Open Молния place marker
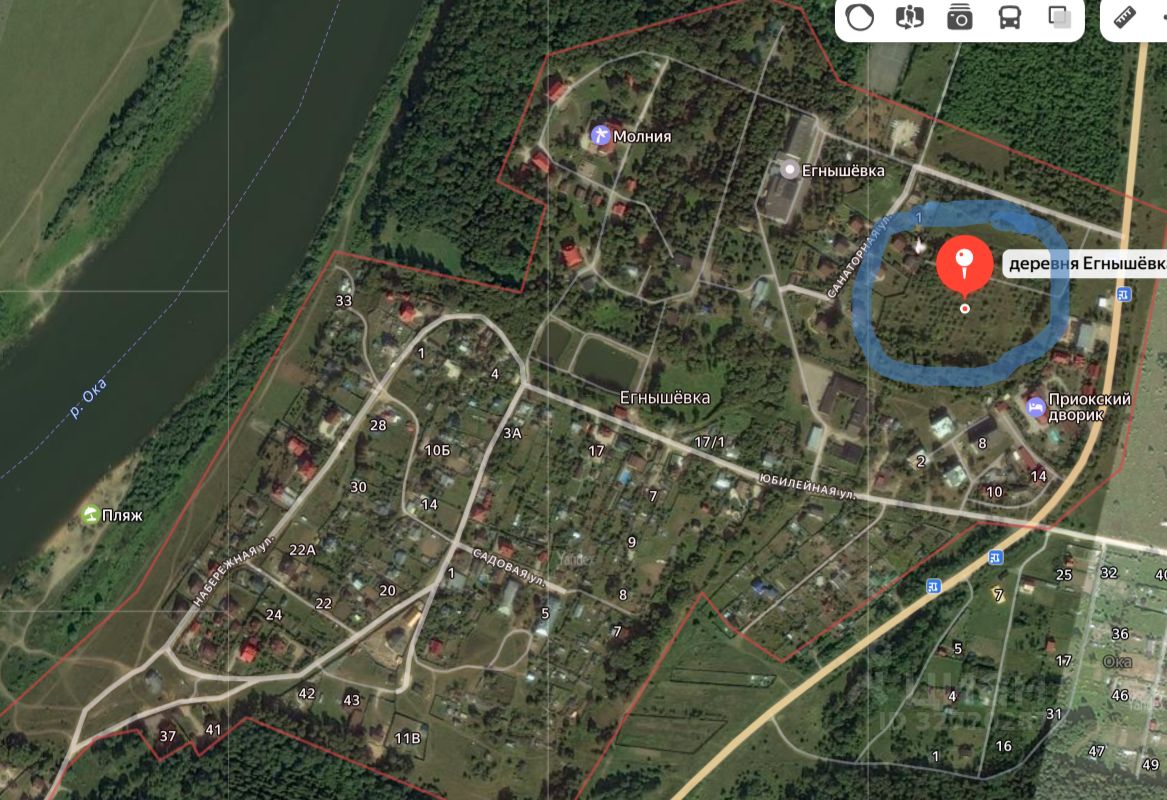 (600, 136)
